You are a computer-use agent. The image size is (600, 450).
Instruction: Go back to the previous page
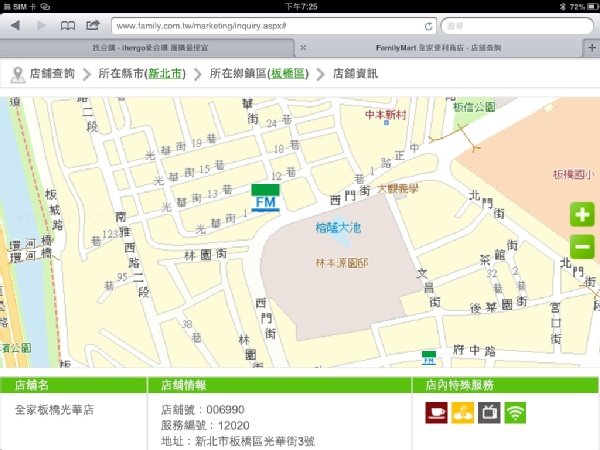pos(15,26)
